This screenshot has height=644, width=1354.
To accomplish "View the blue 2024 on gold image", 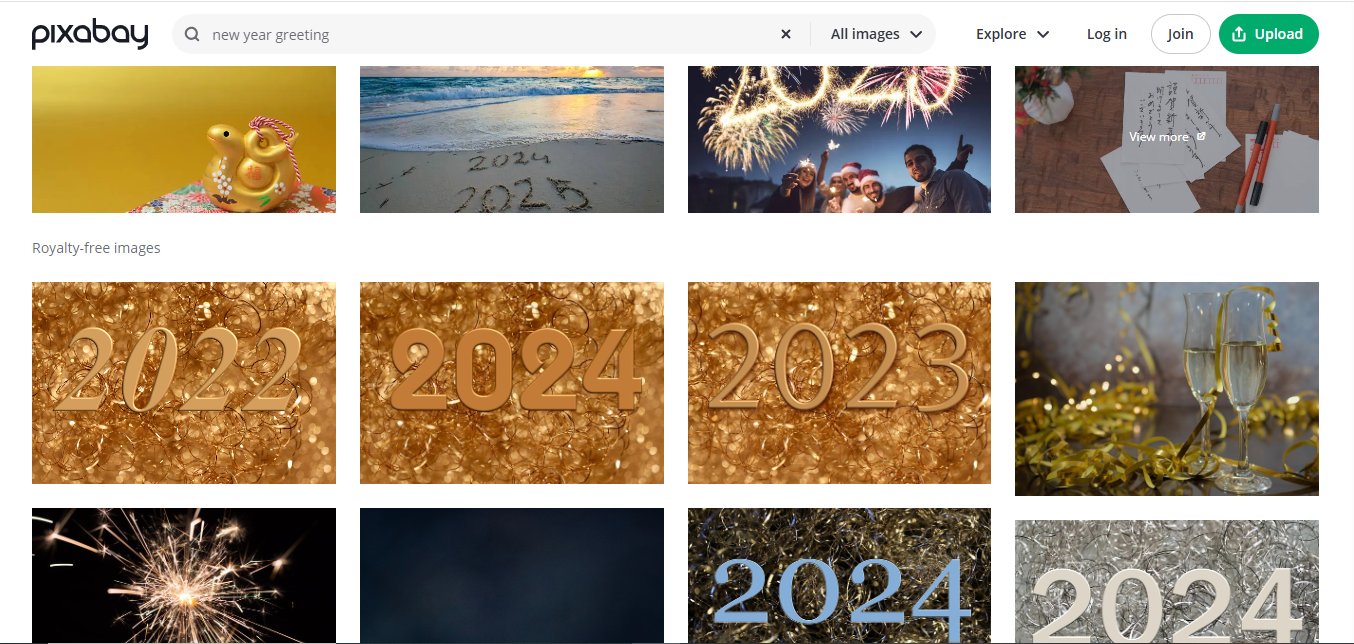I will point(839,576).
